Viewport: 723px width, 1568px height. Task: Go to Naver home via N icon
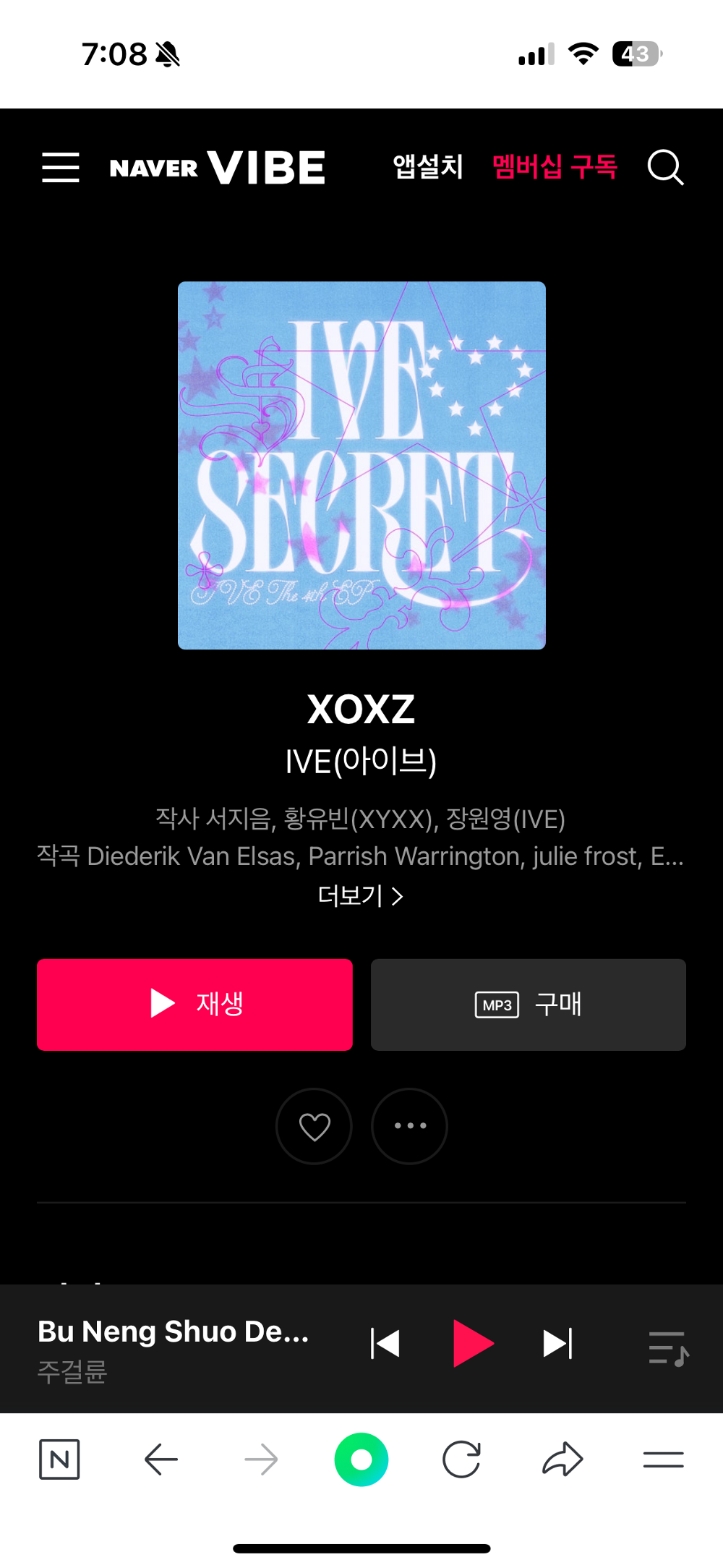click(59, 1460)
